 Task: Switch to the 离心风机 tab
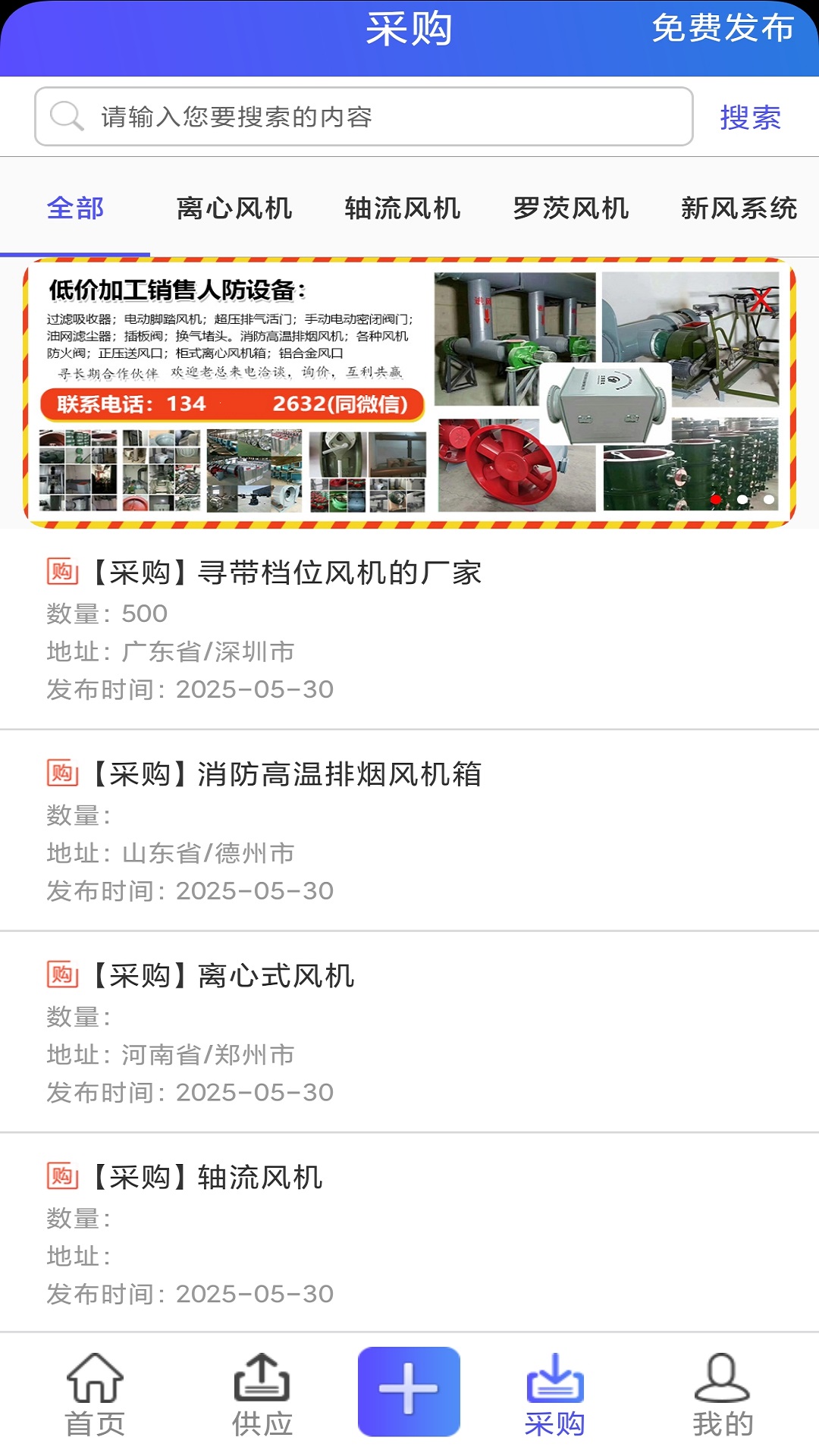pos(234,209)
